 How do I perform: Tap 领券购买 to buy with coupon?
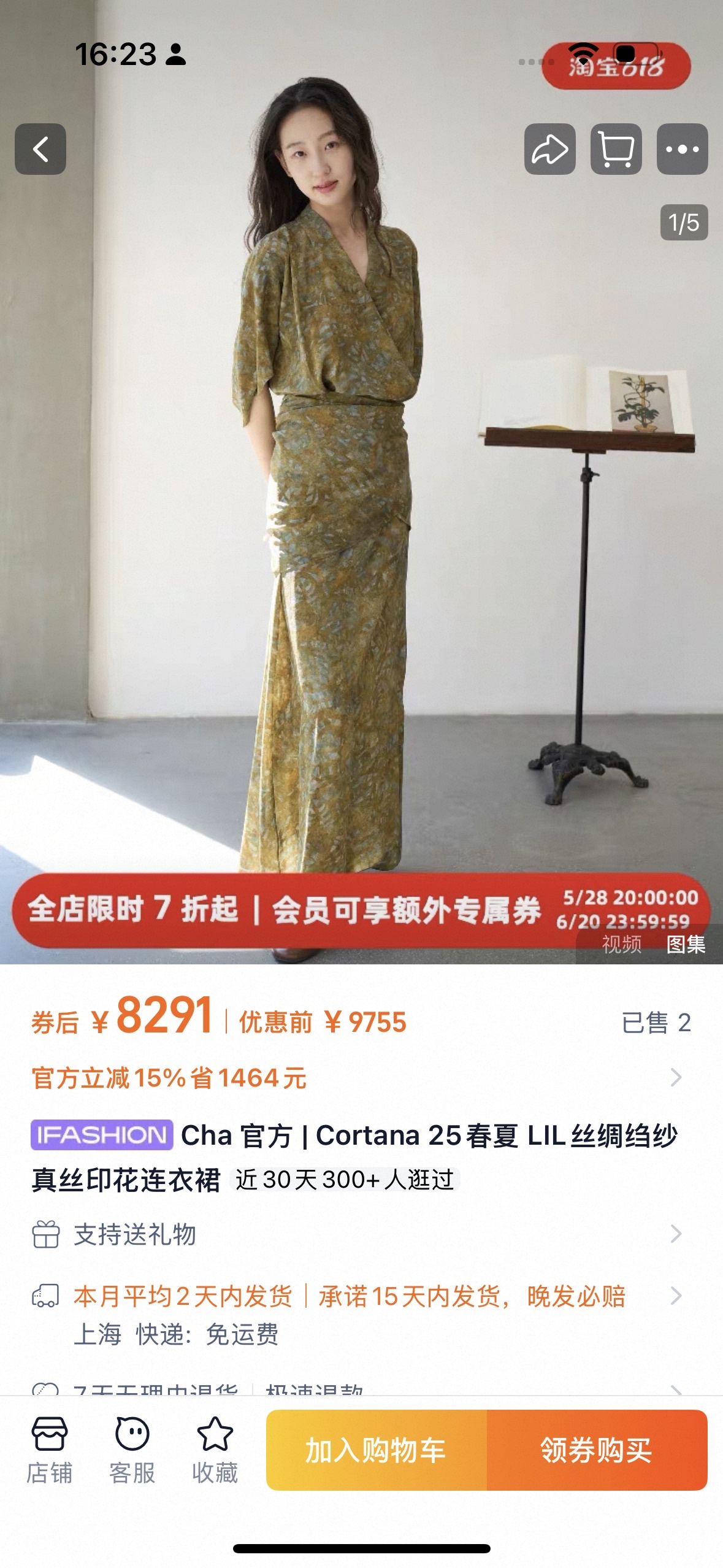coord(597,1450)
